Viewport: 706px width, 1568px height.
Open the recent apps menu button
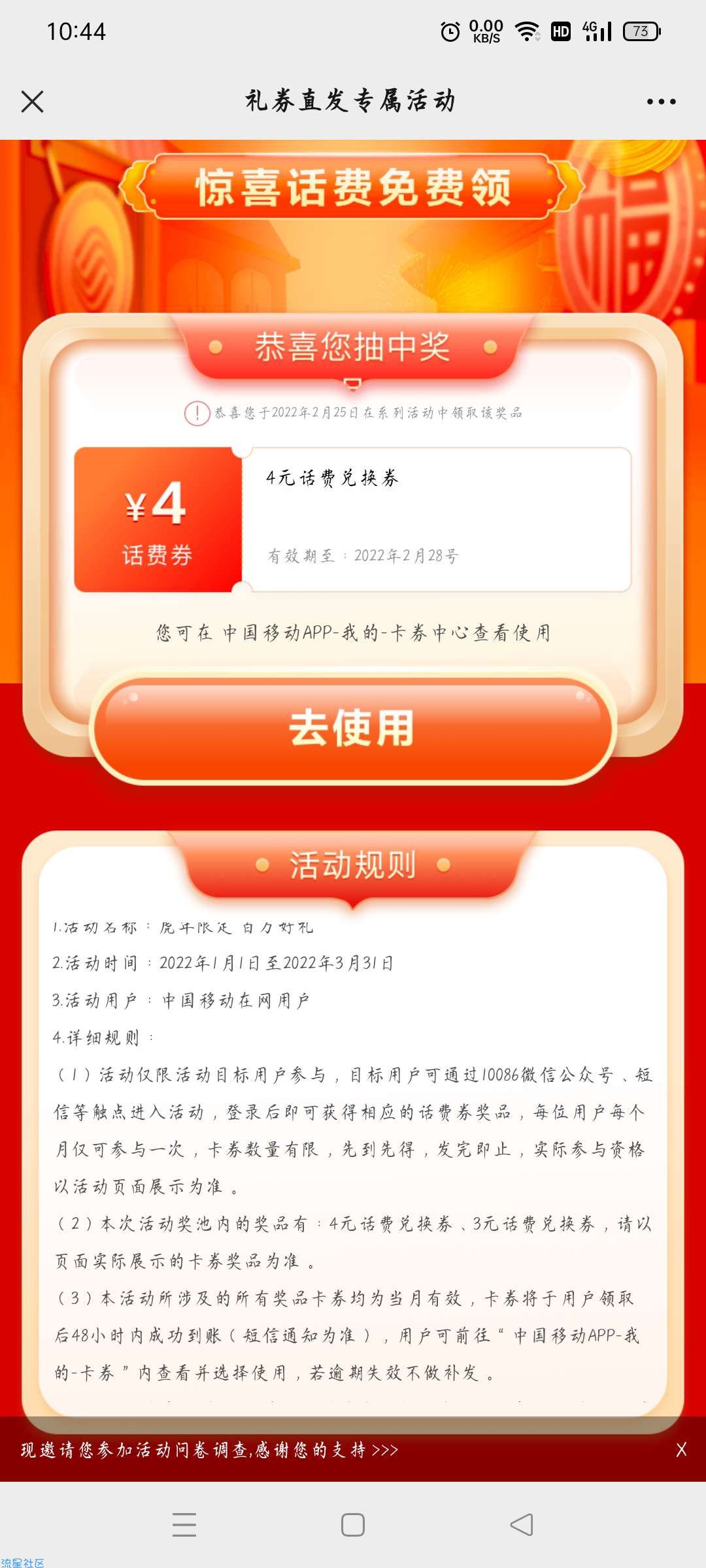tap(184, 1525)
